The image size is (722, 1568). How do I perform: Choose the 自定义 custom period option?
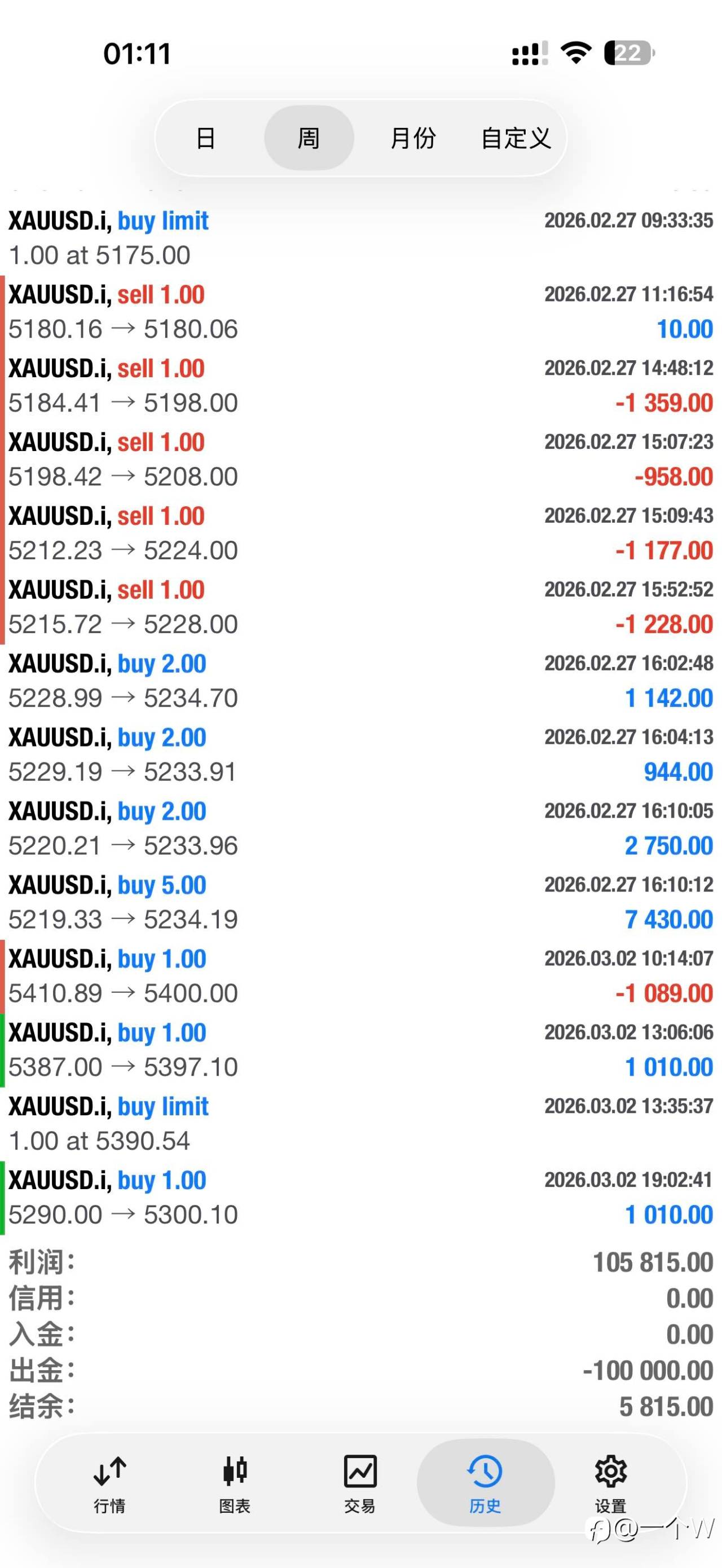point(516,138)
